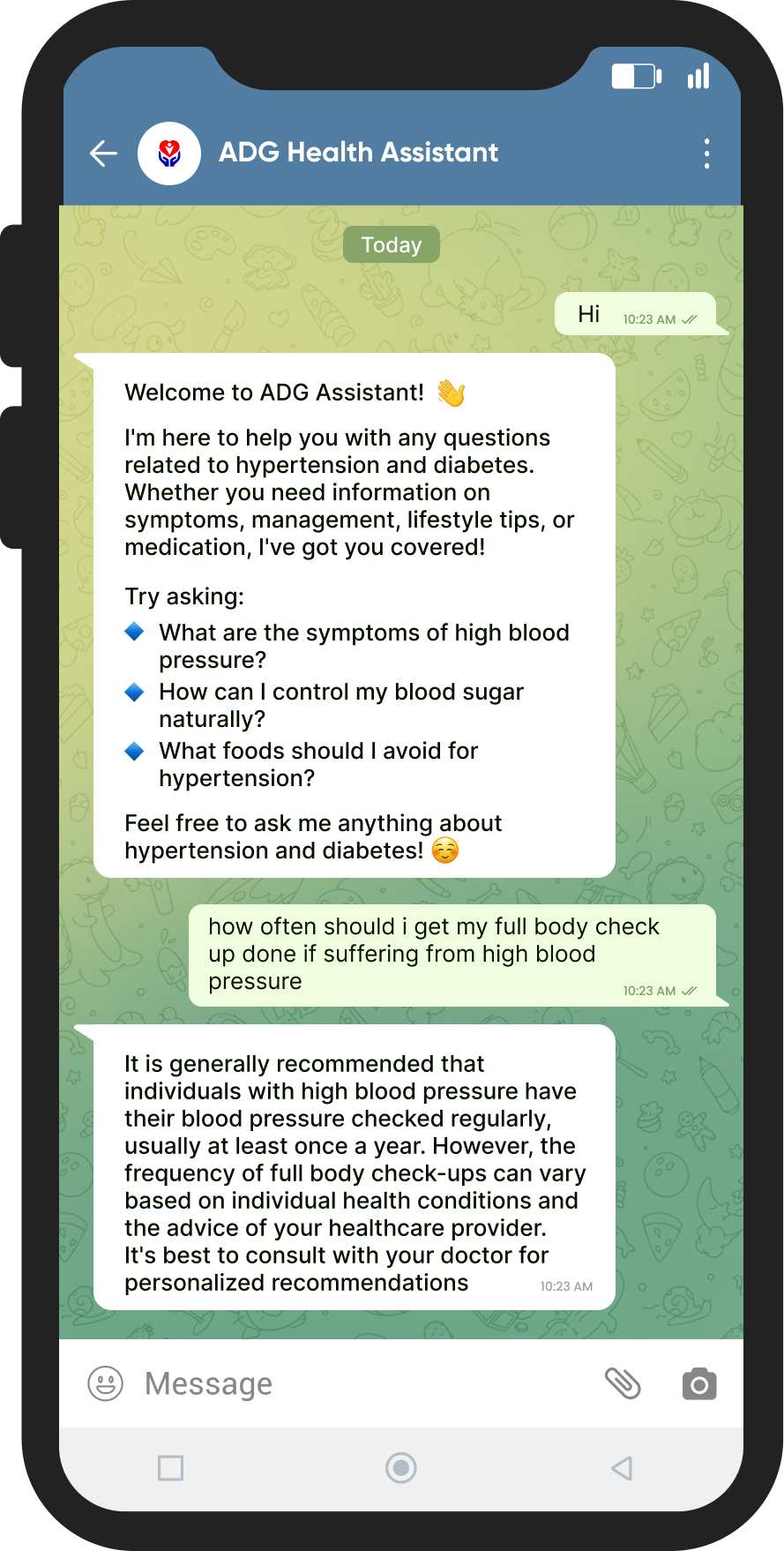
Task: Attach a file with the paperclip
Action: click(x=623, y=1383)
